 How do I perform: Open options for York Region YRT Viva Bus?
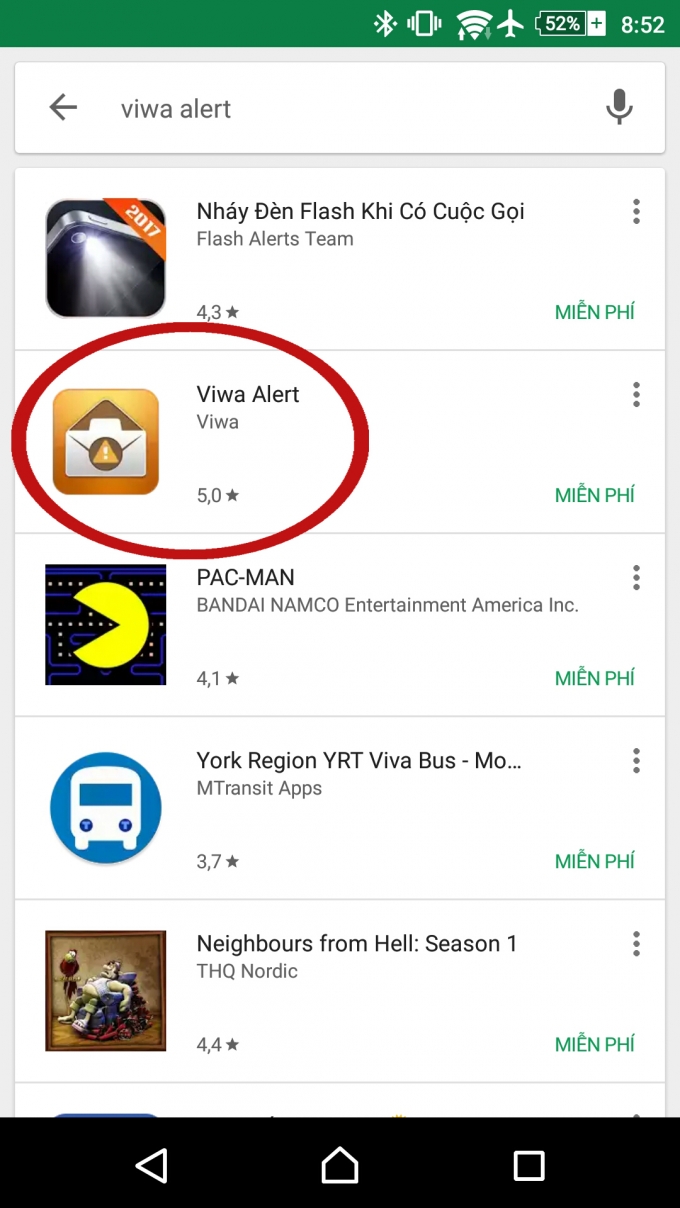(636, 761)
